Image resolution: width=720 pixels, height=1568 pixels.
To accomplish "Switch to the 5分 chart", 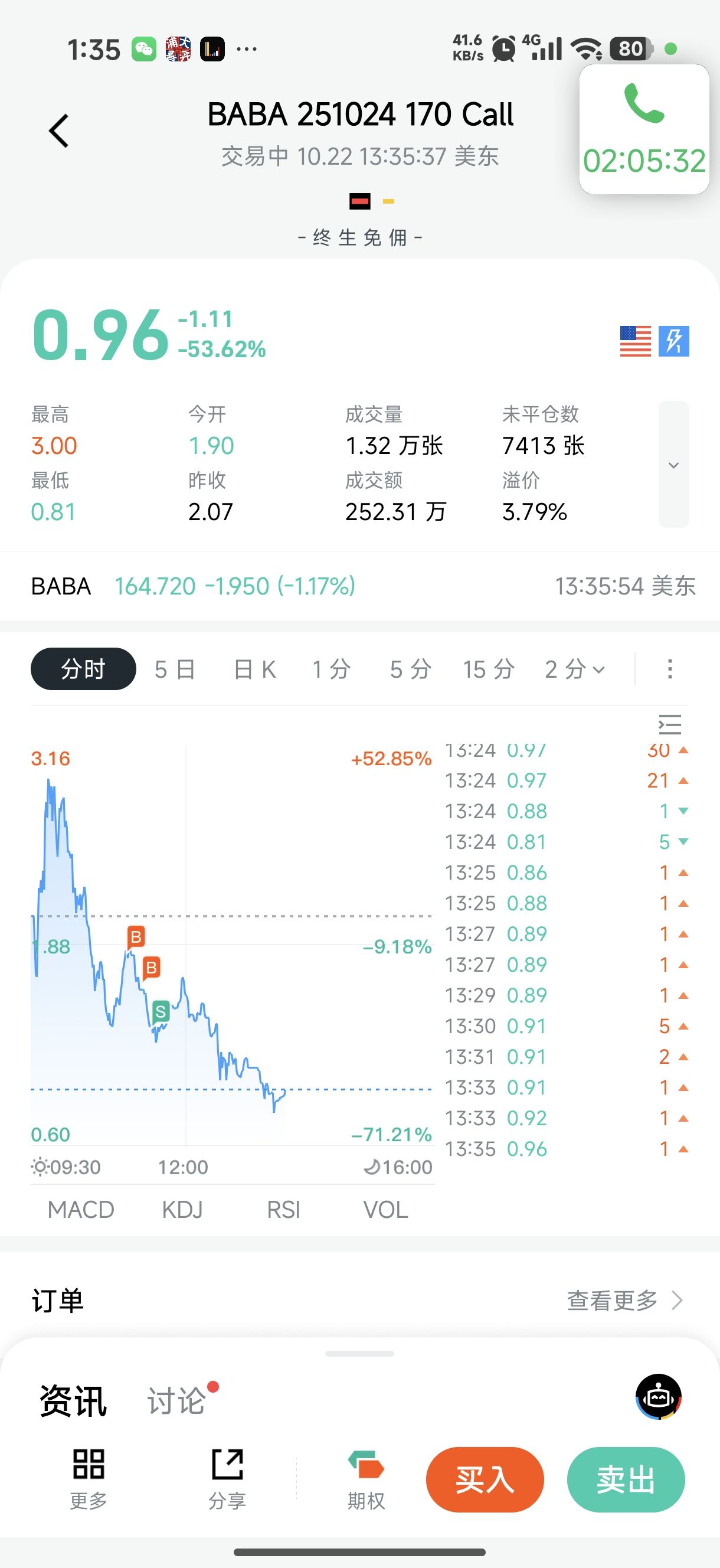I will 411,669.
